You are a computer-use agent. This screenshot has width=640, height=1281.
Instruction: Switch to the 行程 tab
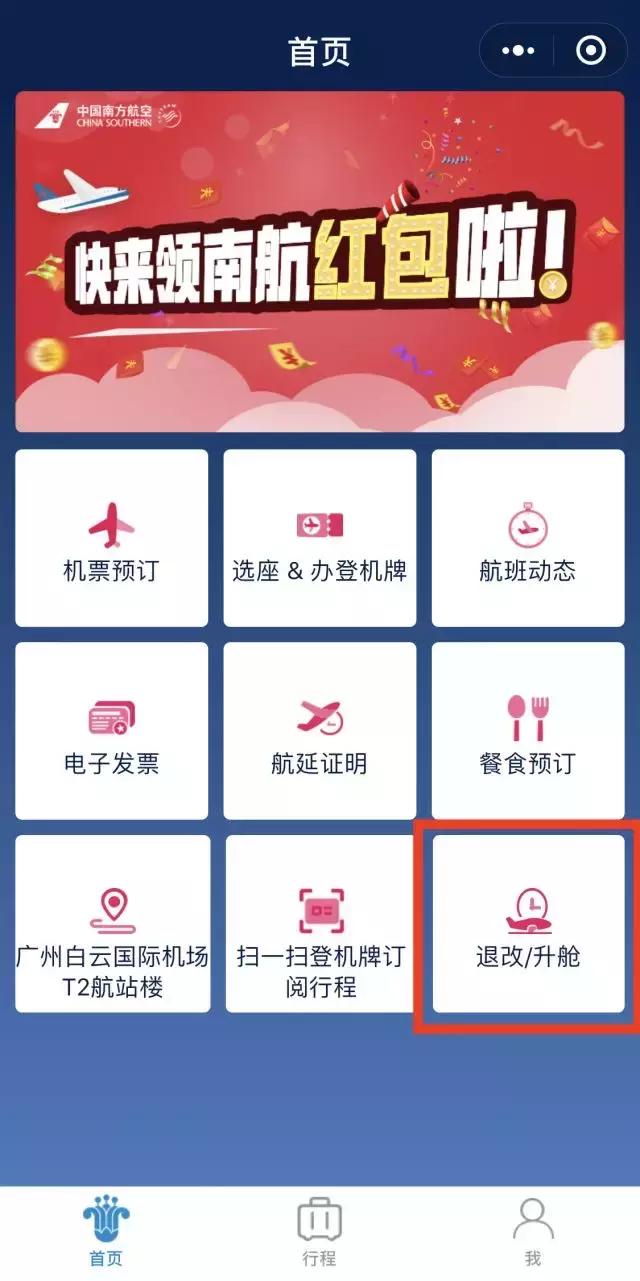coord(320,1233)
